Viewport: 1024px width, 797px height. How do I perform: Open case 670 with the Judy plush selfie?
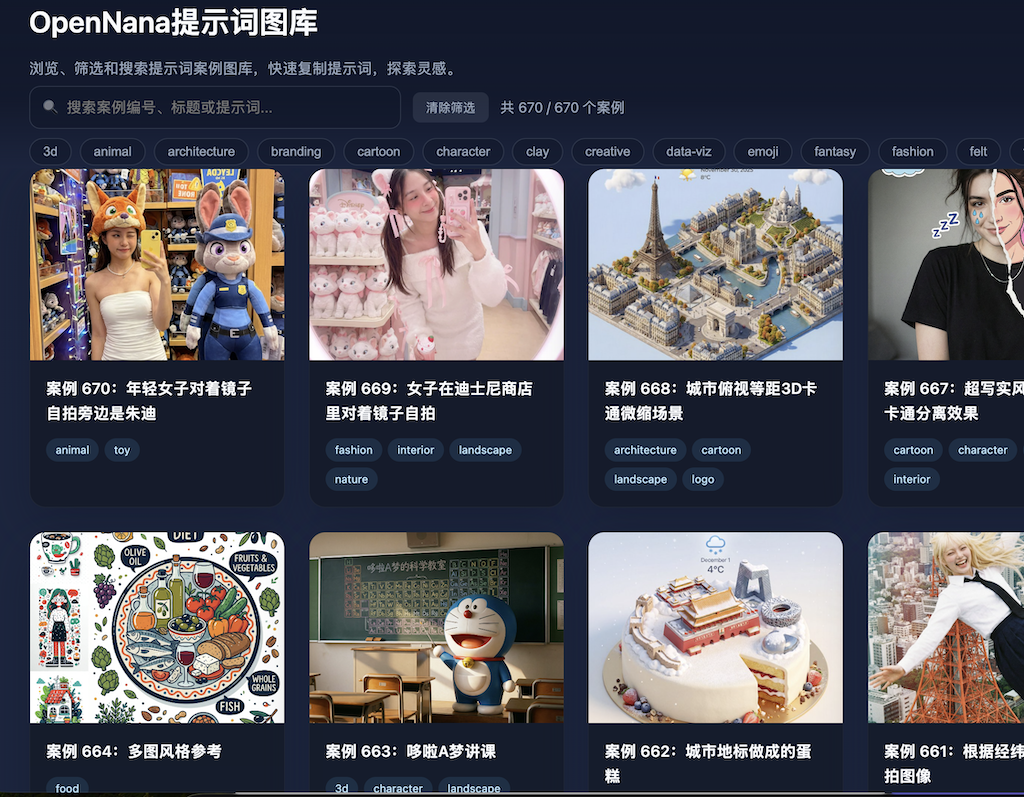click(157, 265)
